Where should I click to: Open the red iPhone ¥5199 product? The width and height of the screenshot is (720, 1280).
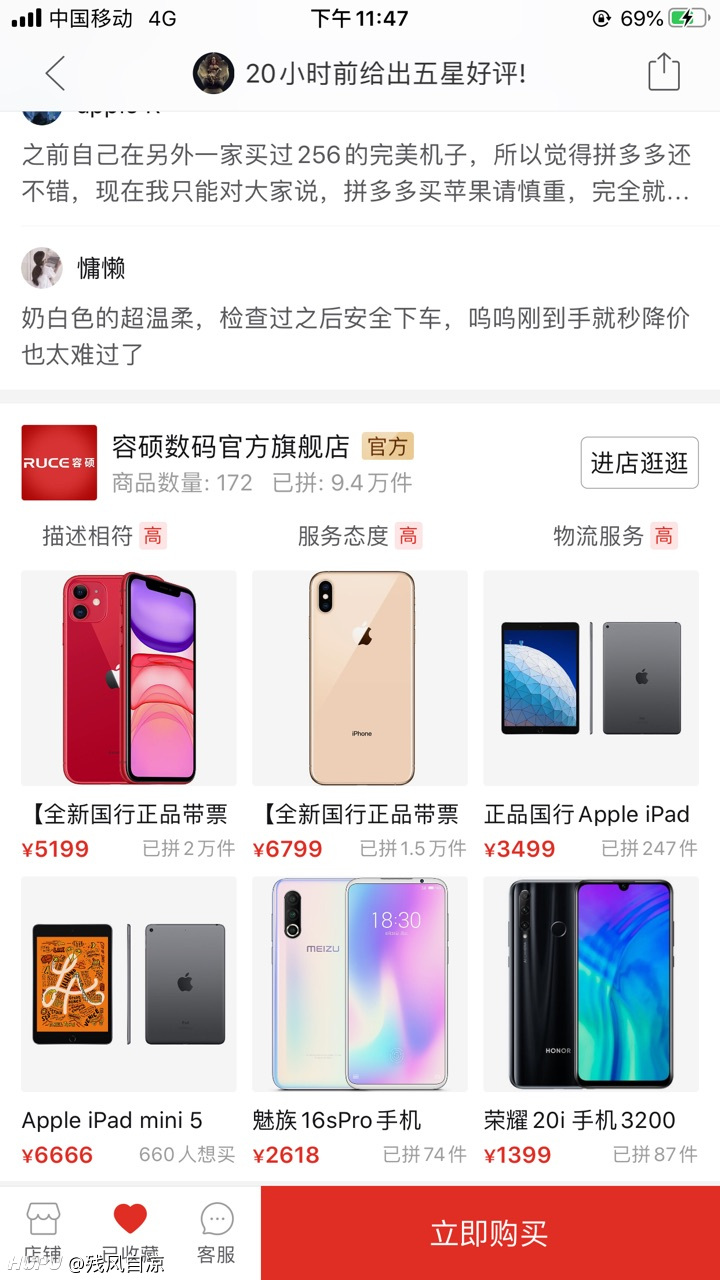[x=129, y=715]
